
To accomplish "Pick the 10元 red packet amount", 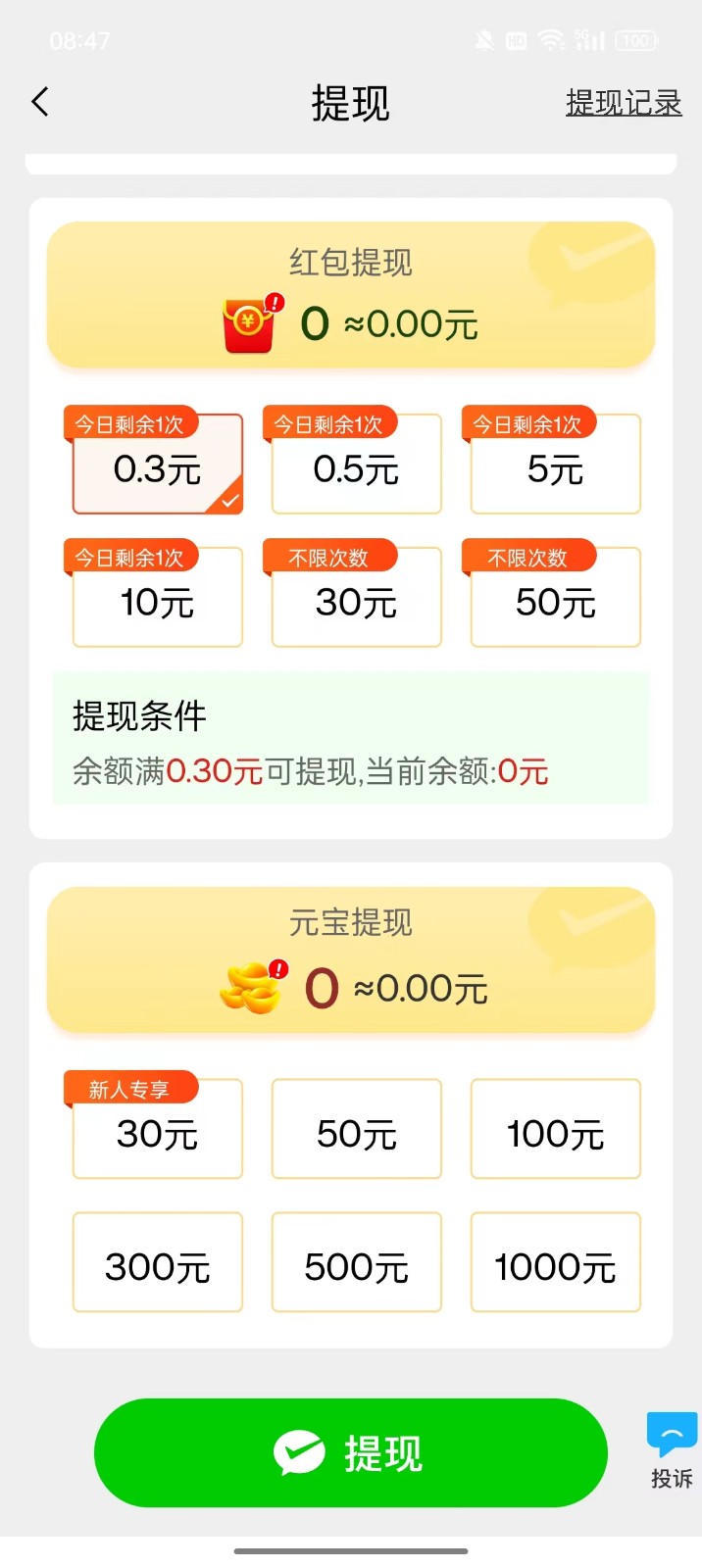I will (x=157, y=599).
